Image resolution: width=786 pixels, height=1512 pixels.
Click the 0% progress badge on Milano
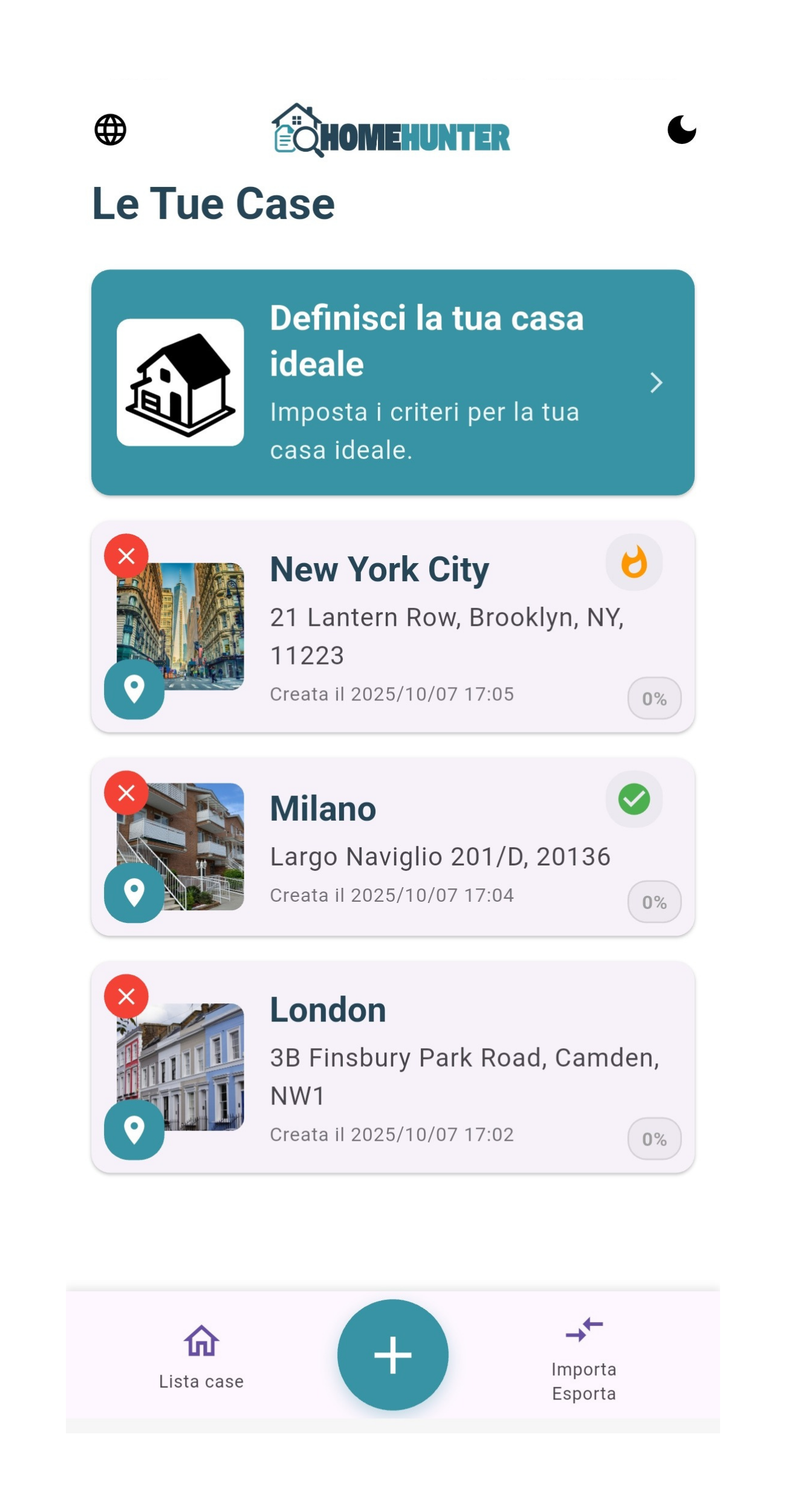click(x=655, y=901)
